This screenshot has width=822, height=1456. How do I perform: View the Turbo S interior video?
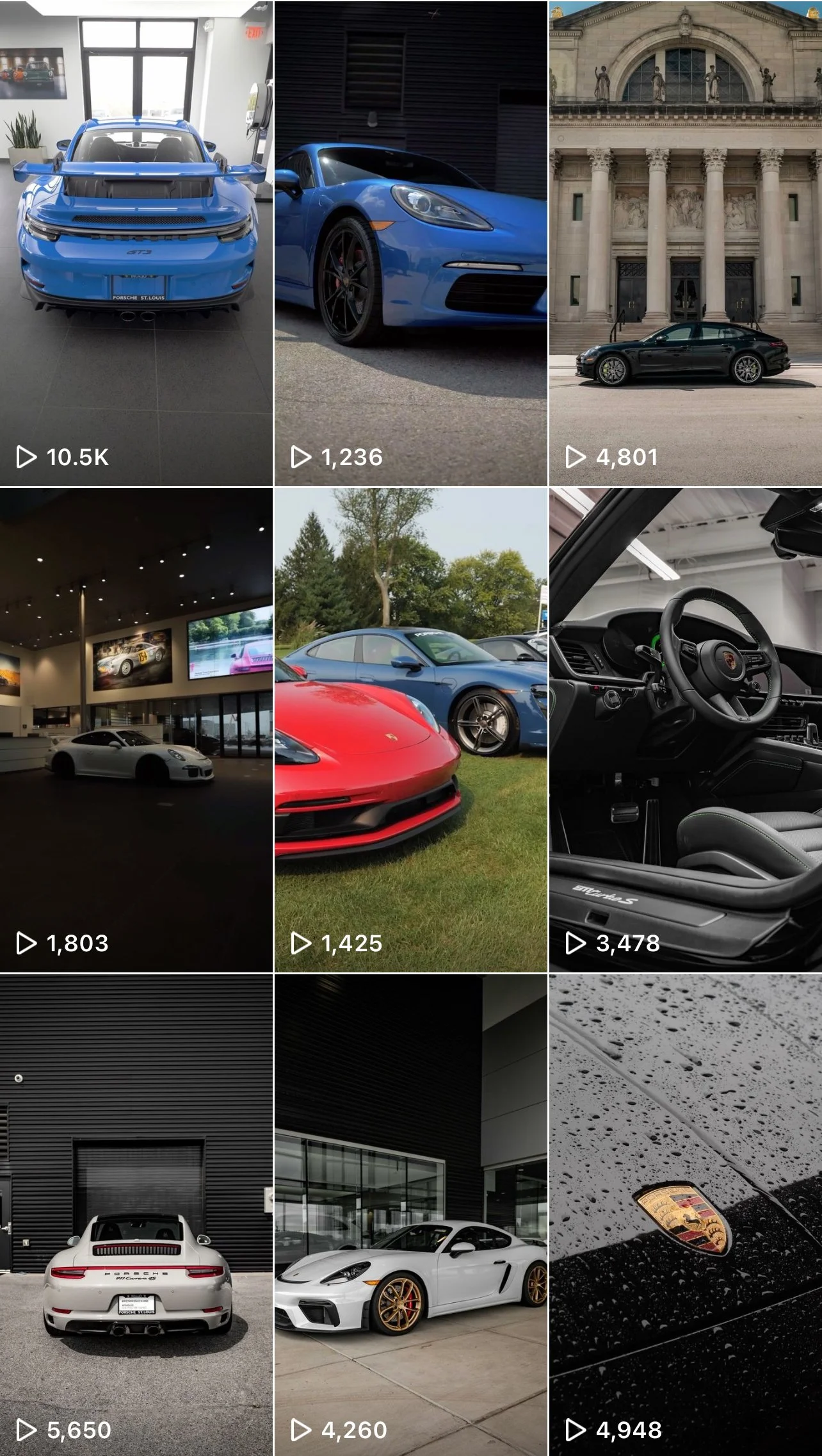click(x=685, y=730)
